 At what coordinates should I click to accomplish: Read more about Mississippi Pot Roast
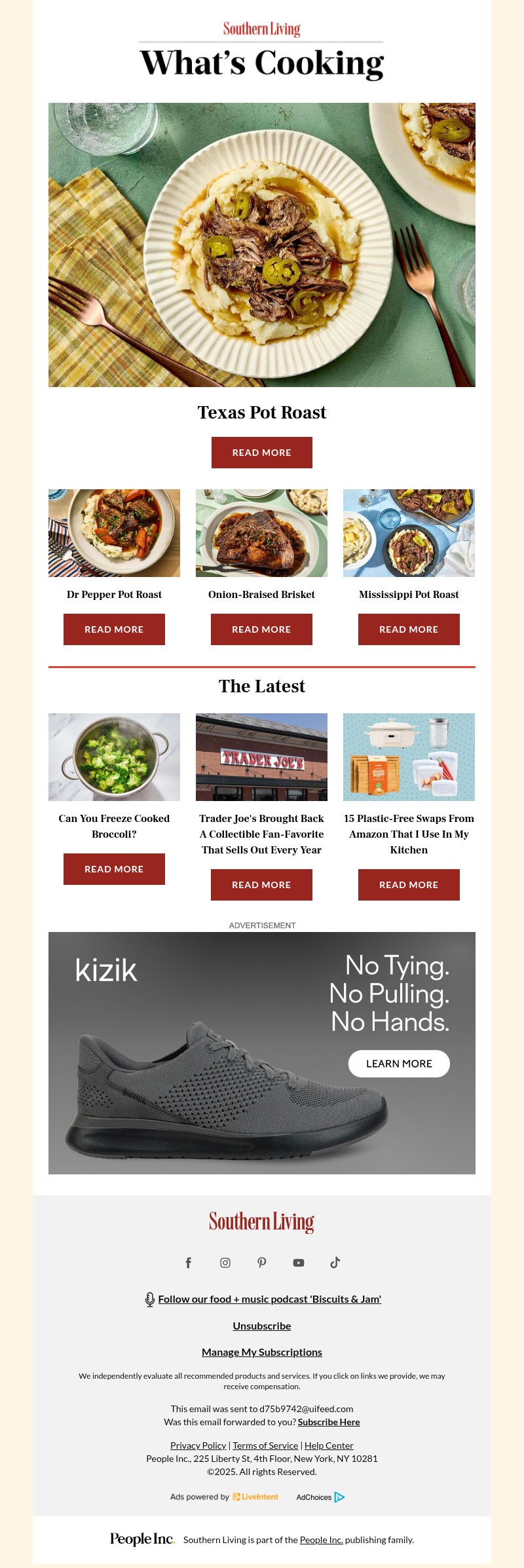coord(408,629)
